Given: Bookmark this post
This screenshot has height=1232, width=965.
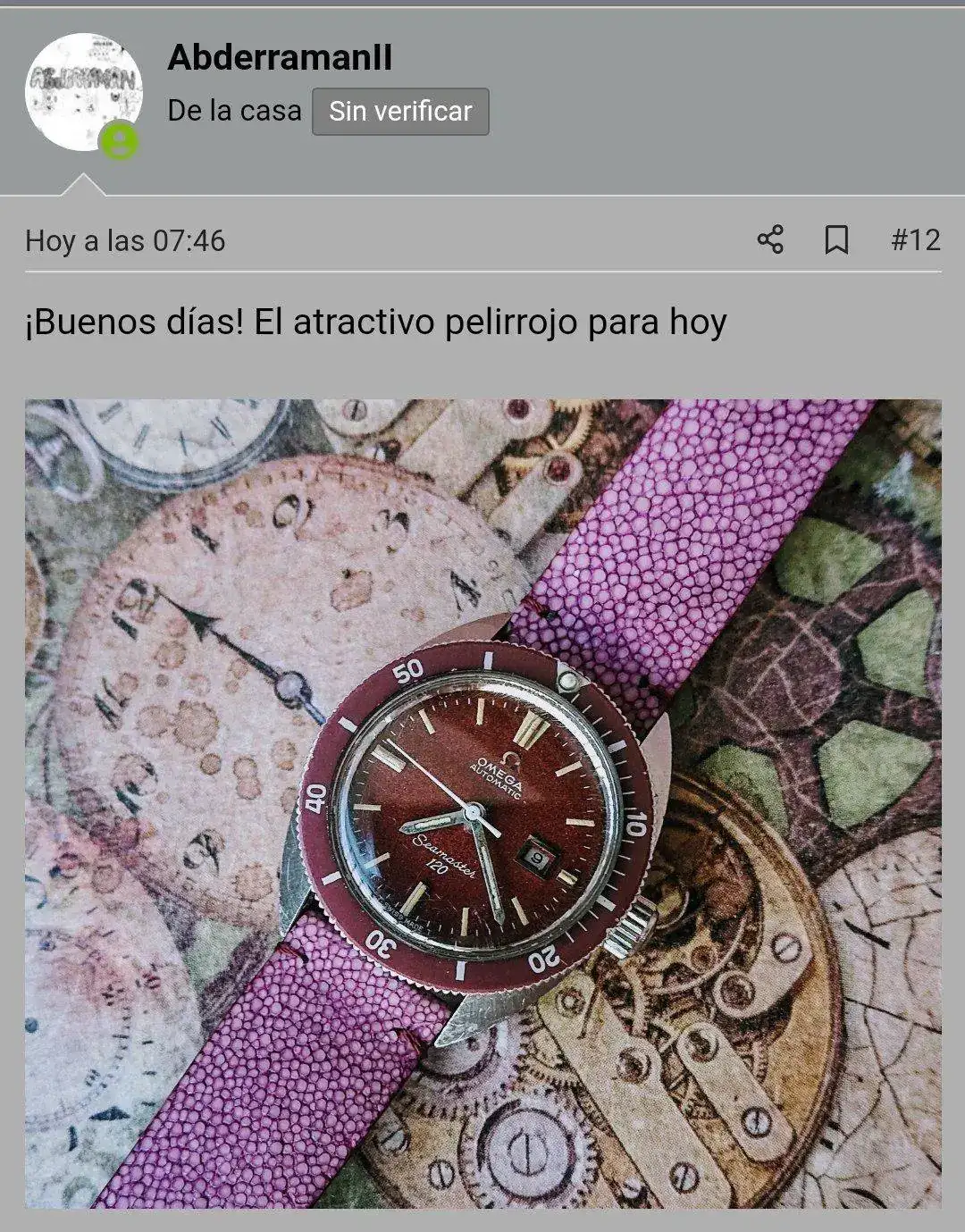Looking at the screenshot, I should (x=836, y=239).
